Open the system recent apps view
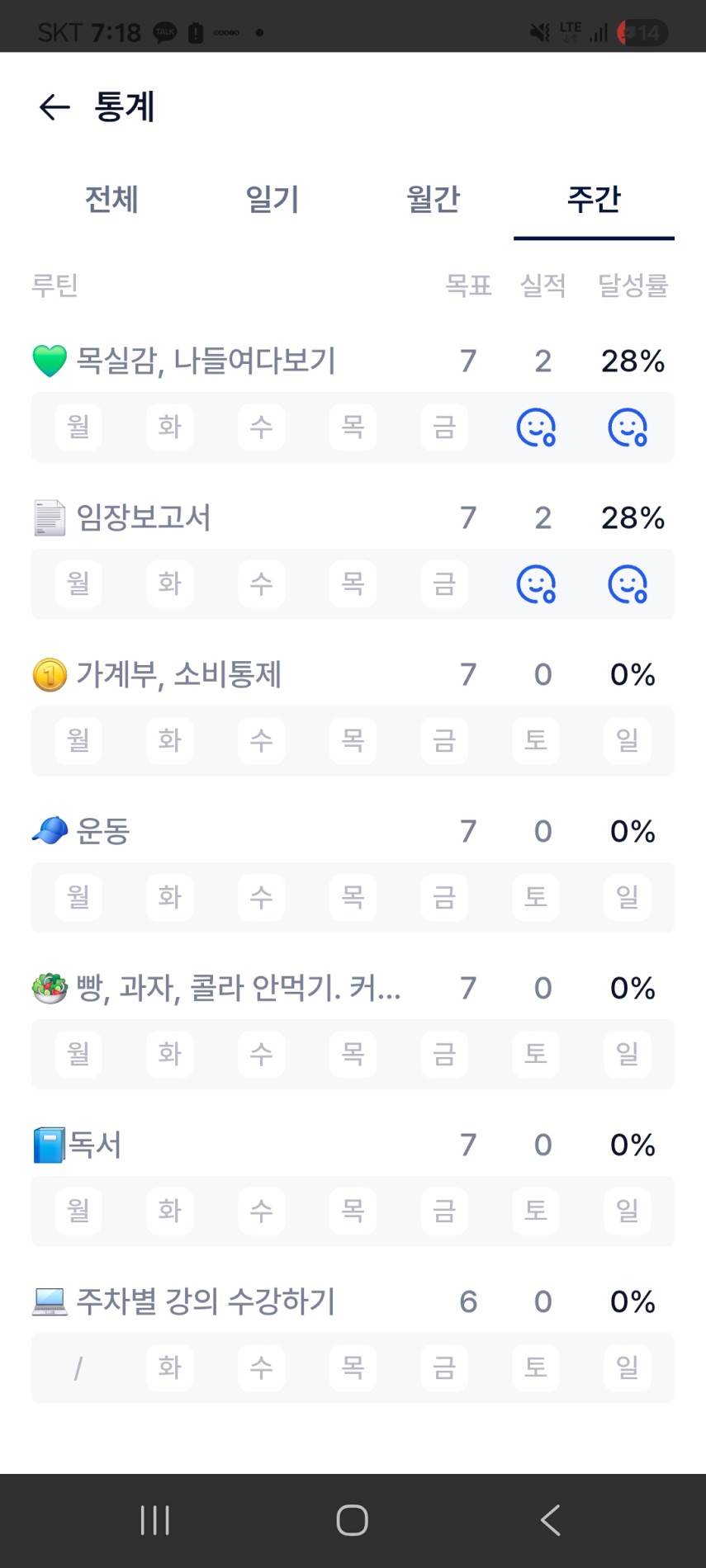 click(155, 1520)
